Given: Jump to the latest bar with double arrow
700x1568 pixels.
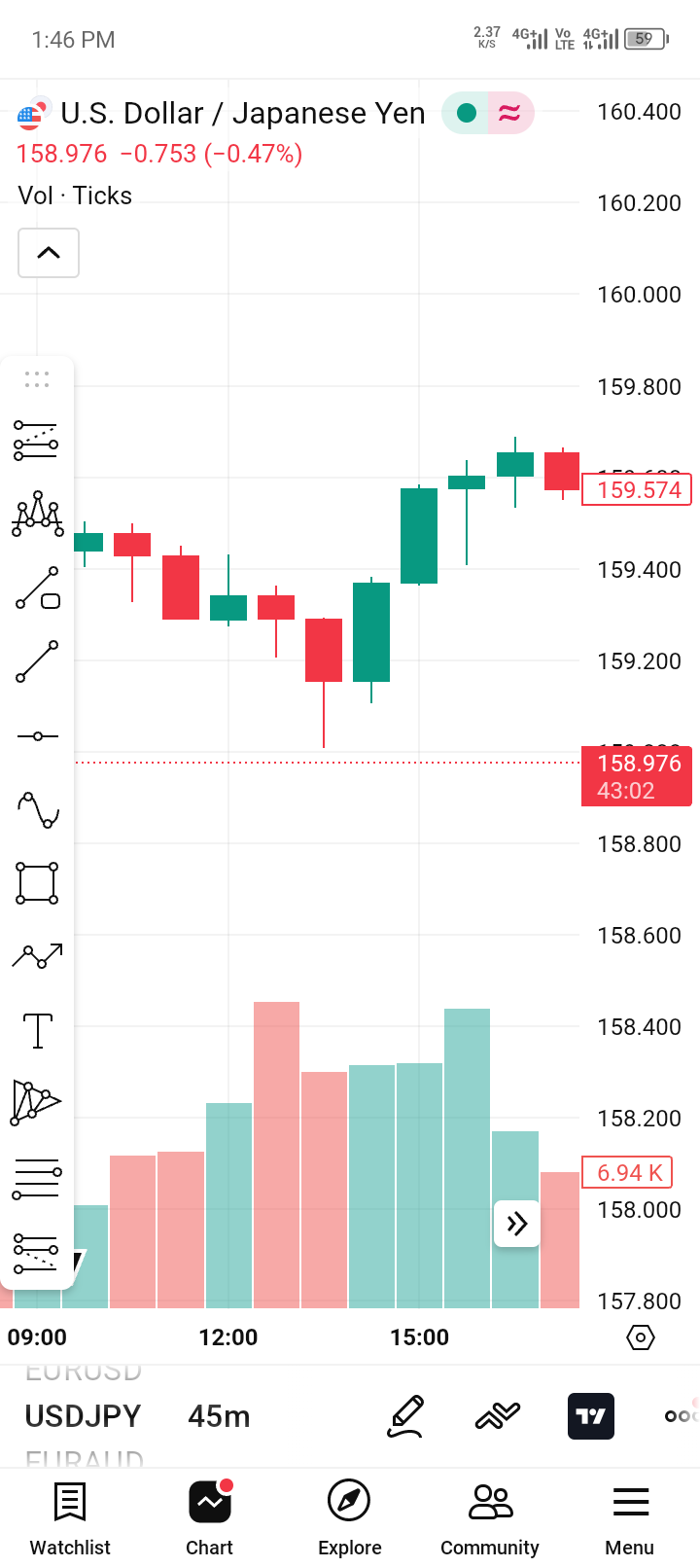Looking at the screenshot, I should click(517, 1223).
